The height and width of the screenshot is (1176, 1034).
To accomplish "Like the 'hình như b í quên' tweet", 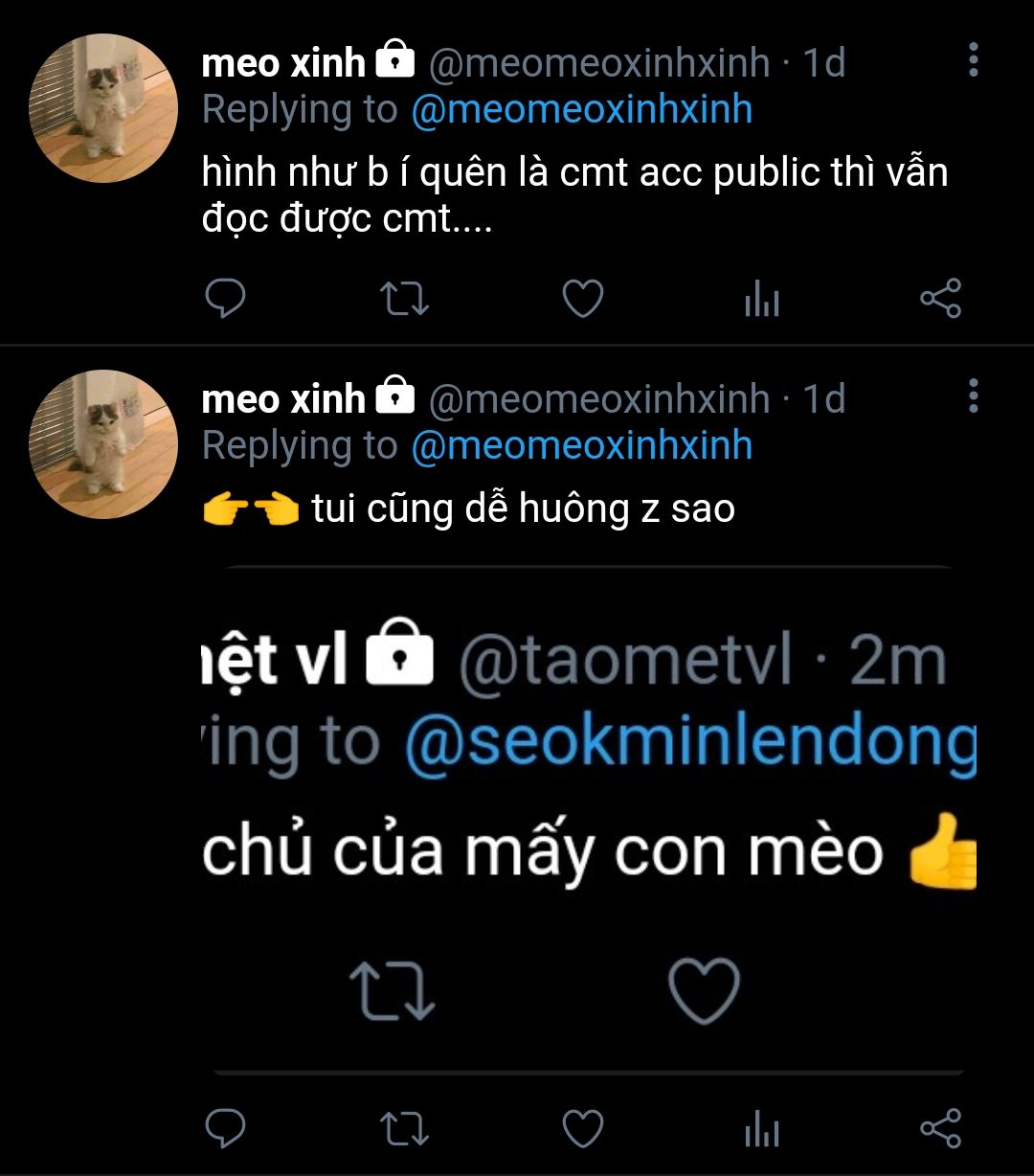I will (582, 299).
